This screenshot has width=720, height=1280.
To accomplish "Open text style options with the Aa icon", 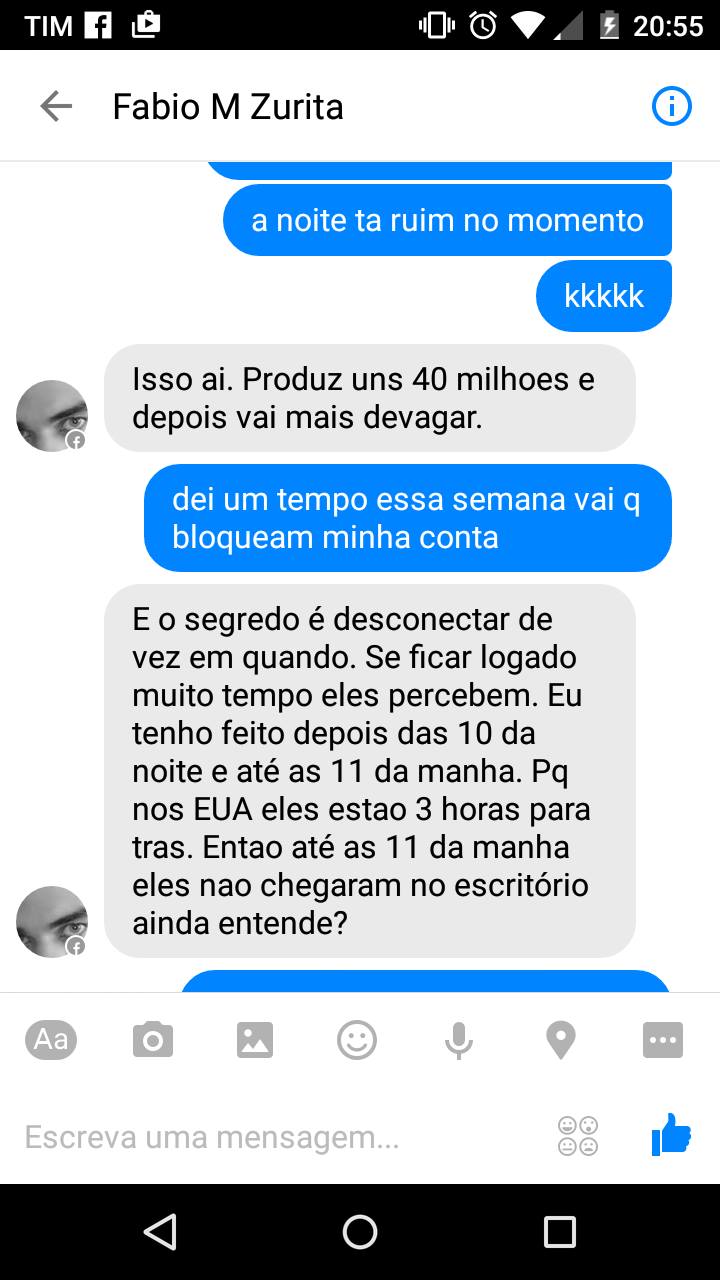I will [50, 1040].
